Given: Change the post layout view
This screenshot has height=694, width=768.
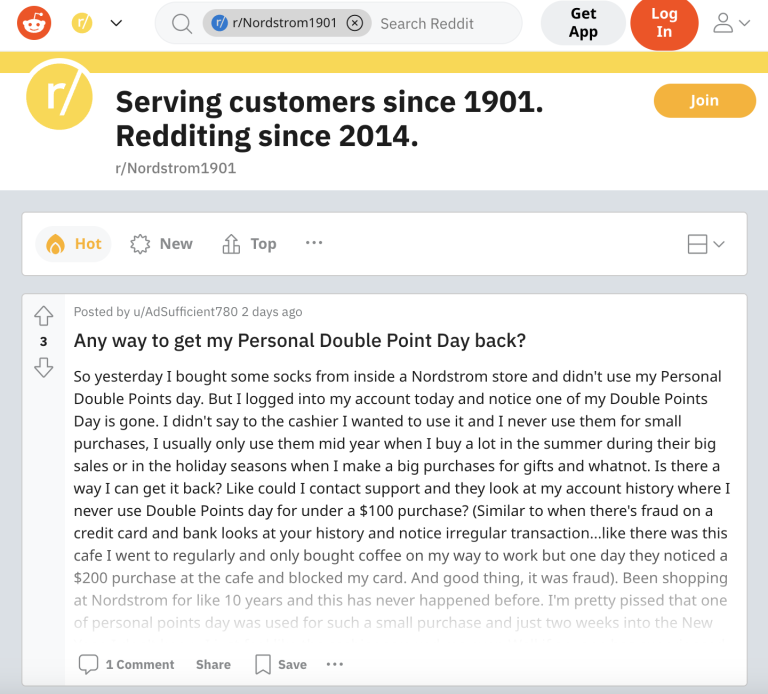Looking at the screenshot, I should point(706,244).
